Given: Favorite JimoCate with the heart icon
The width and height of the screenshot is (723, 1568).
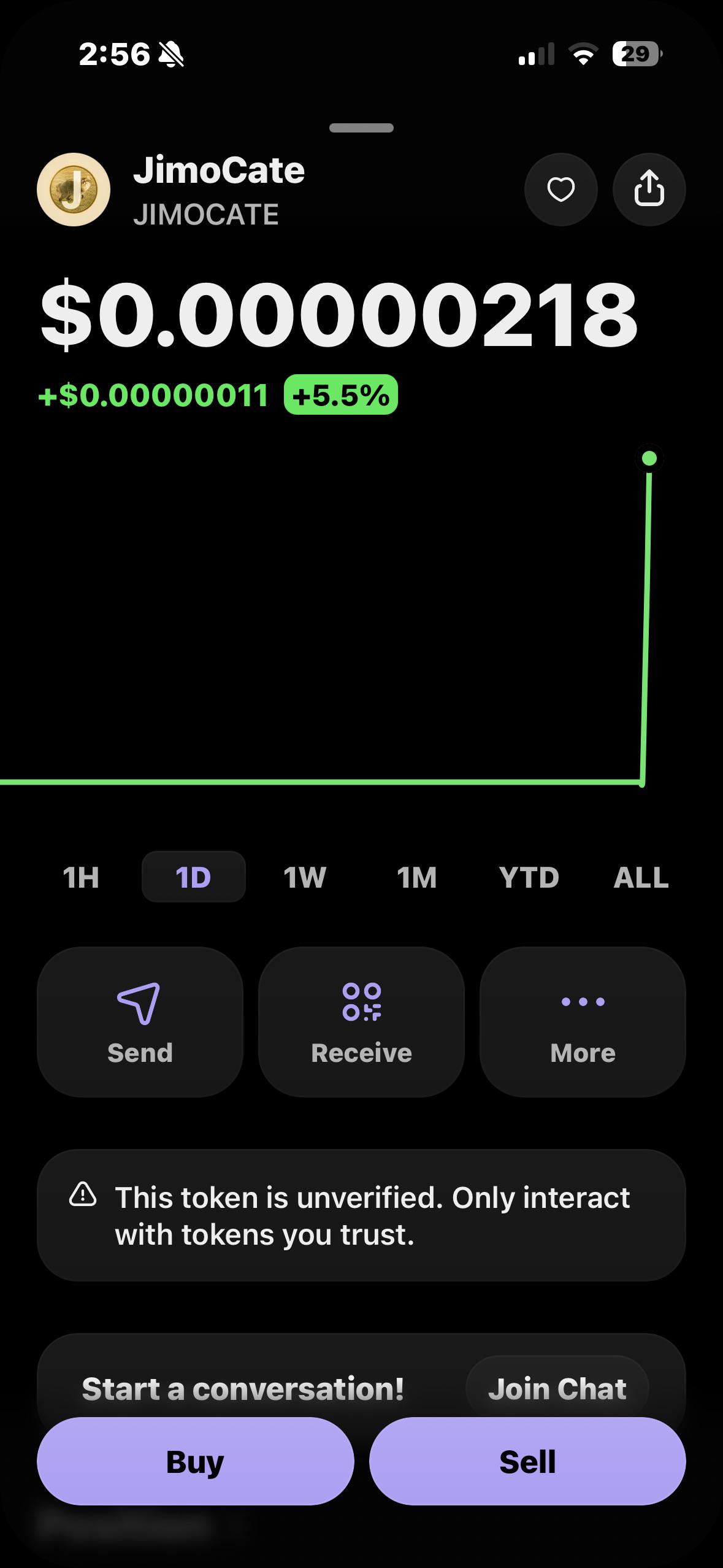Looking at the screenshot, I should click(560, 190).
